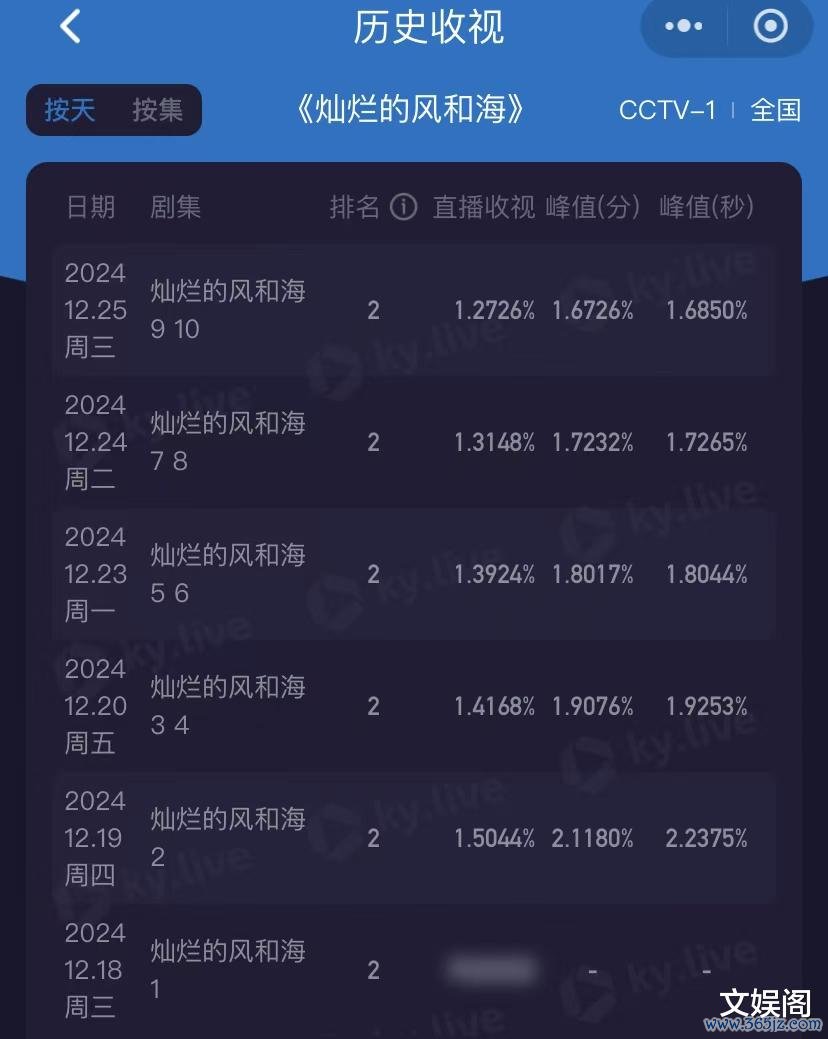Switch to the 按天 view
The width and height of the screenshot is (828, 1039).
pos(70,110)
